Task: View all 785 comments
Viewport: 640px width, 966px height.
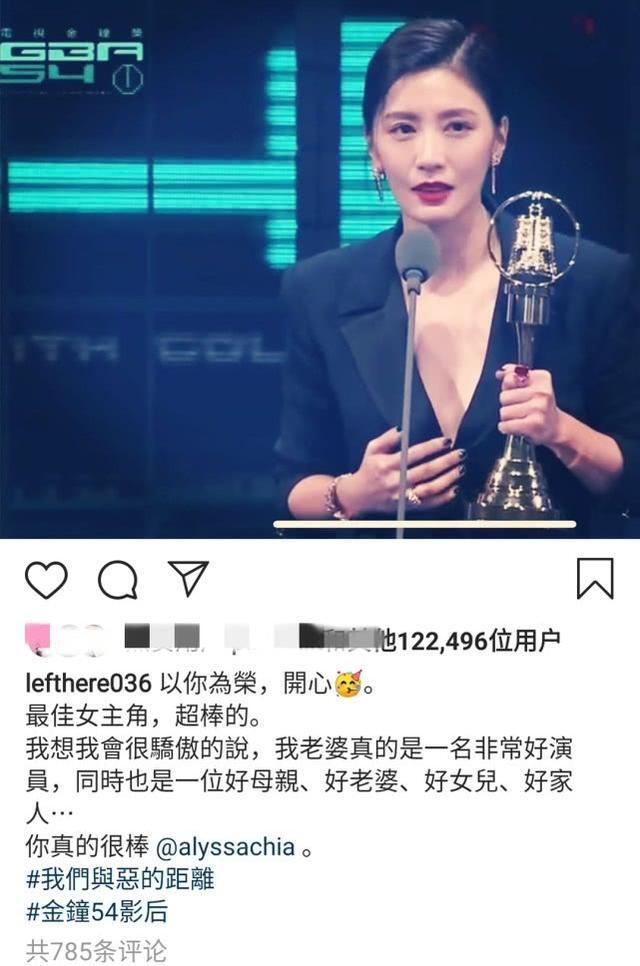Action: [x=95, y=948]
